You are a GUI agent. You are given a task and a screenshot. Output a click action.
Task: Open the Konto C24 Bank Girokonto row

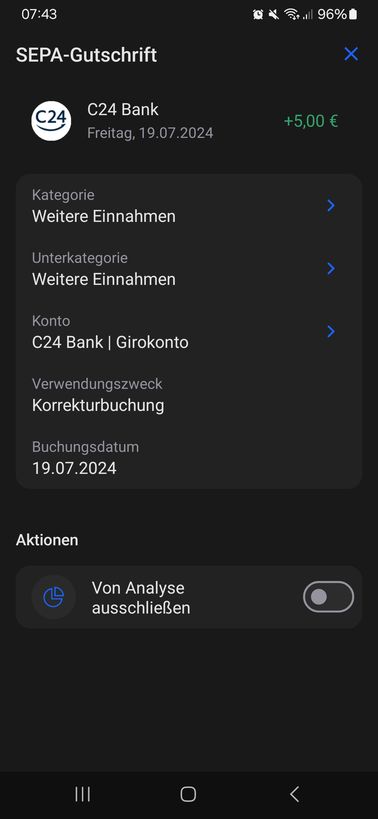(188, 332)
